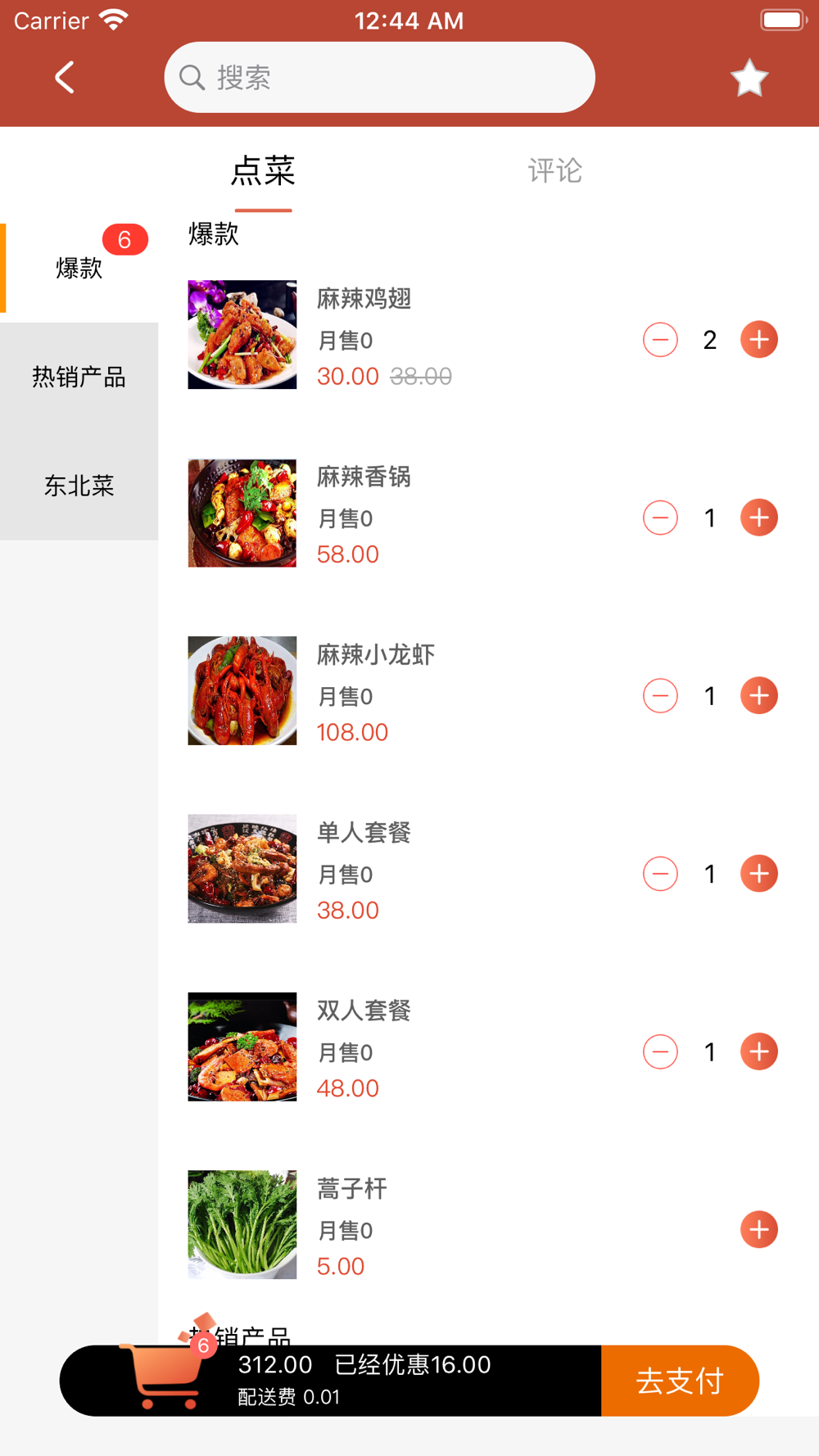Screen dimensions: 819x1456
Task: Tap 去支付 to check out
Action: (680, 1381)
